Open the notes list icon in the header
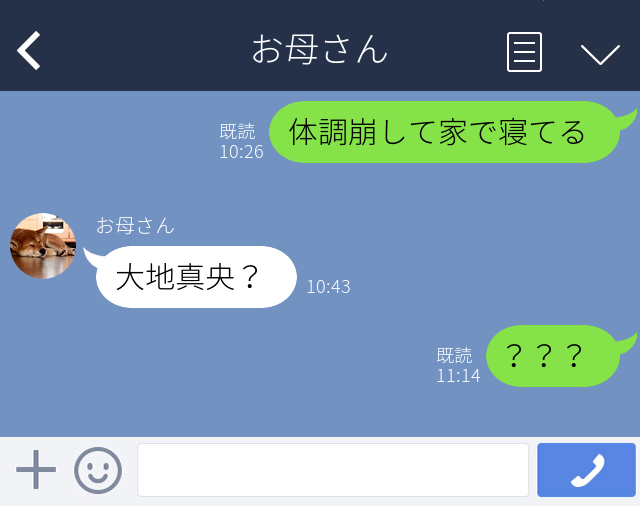640x506 pixels. pyautogui.click(x=524, y=52)
